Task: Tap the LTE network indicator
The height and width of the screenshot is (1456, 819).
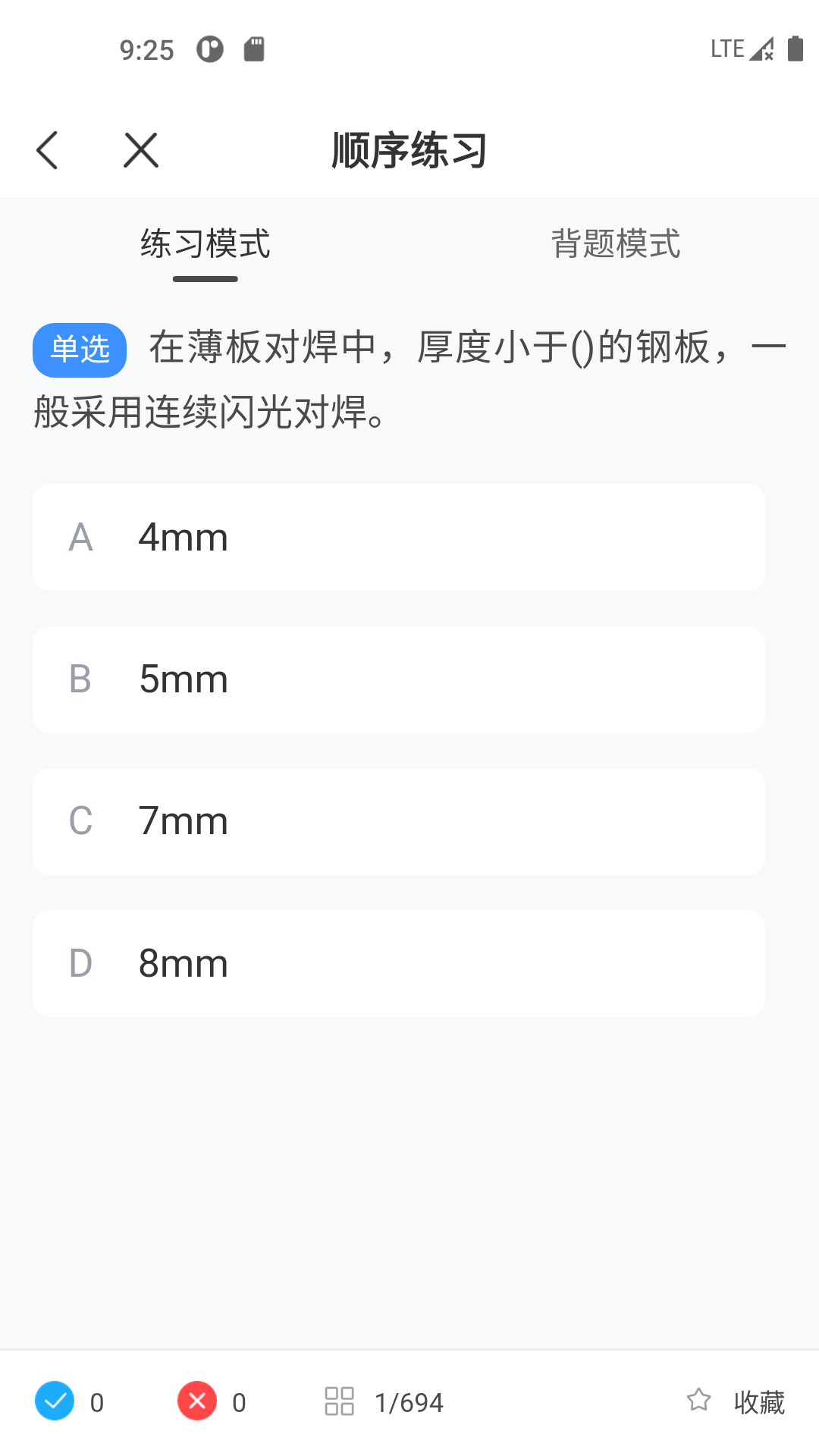Action: (726, 48)
